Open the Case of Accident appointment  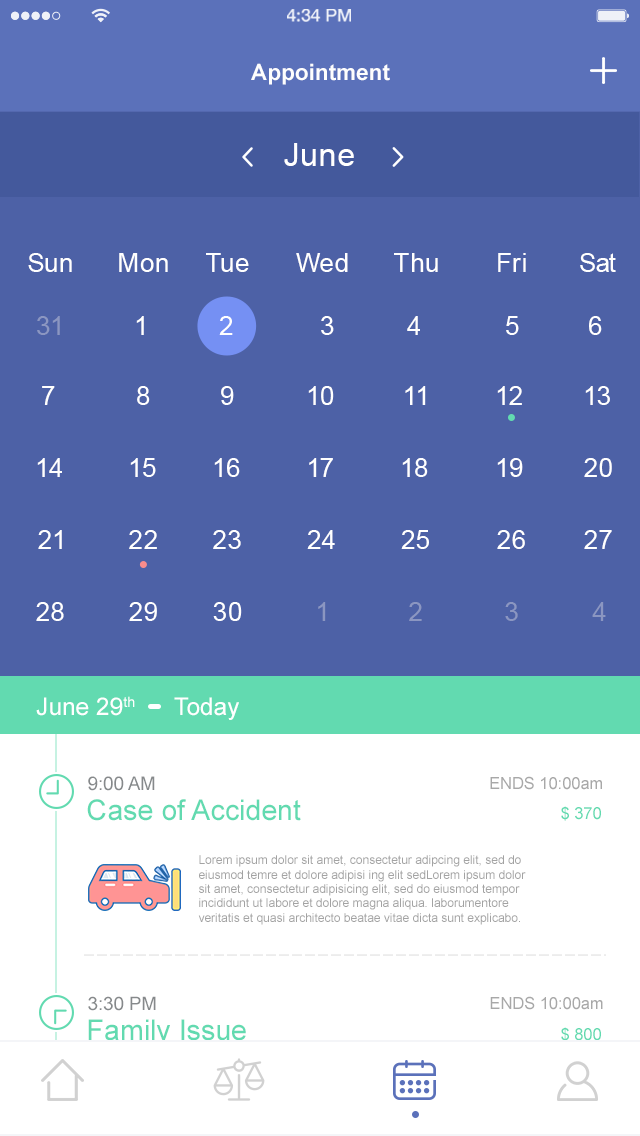click(x=194, y=810)
